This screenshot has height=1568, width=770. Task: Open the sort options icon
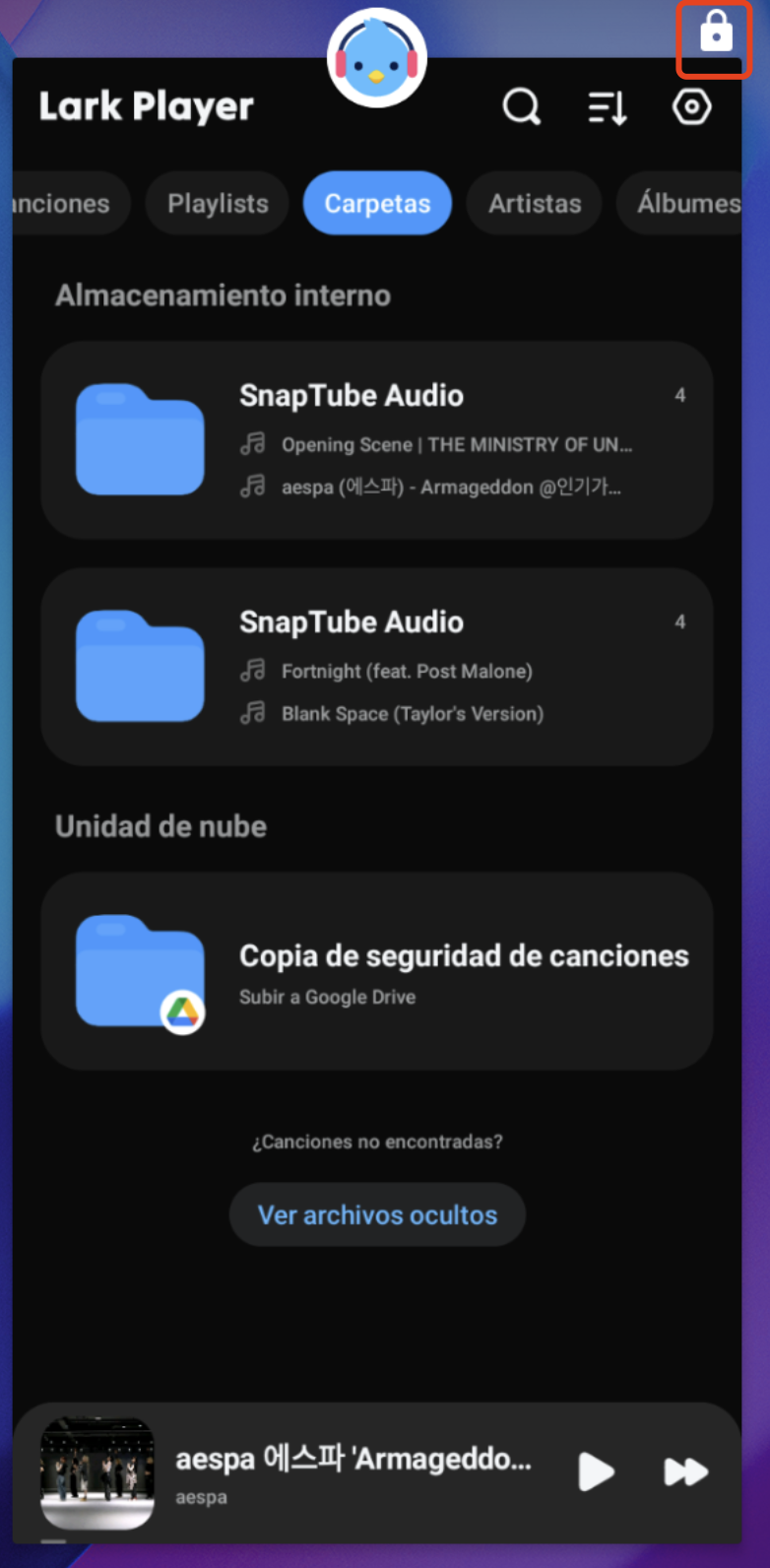607,107
